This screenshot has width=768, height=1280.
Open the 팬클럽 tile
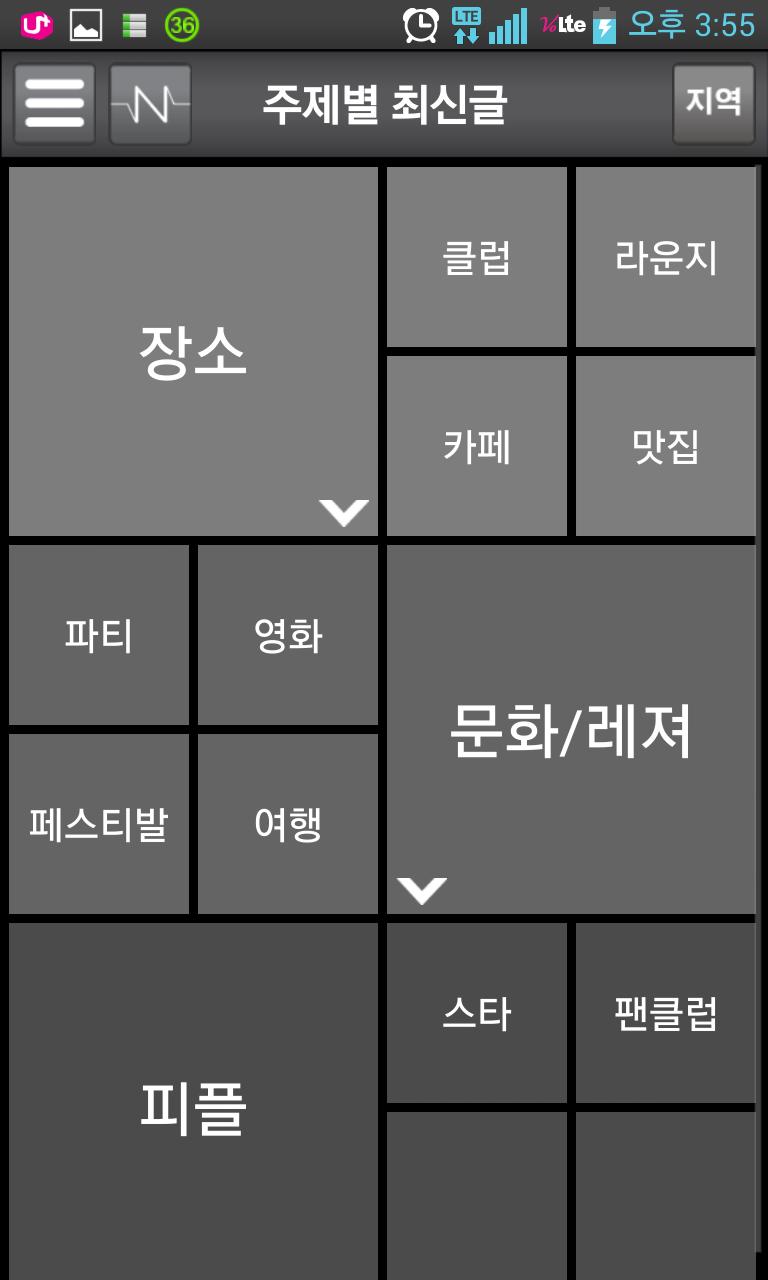click(x=666, y=1013)
